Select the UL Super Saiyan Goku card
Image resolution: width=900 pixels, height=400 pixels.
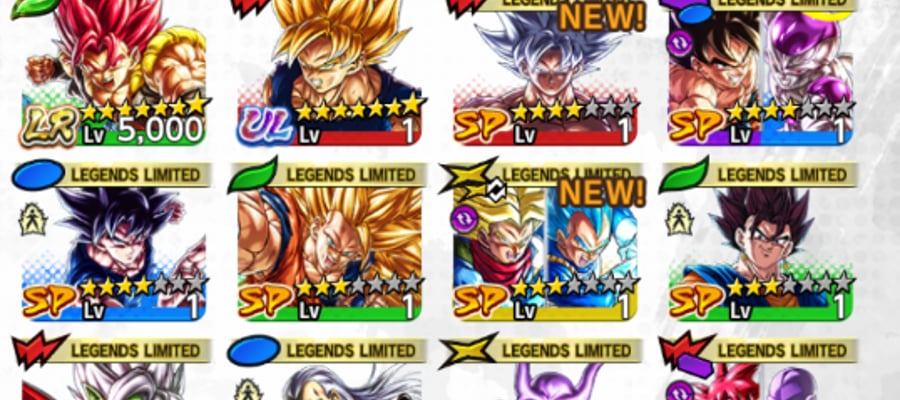329,72
